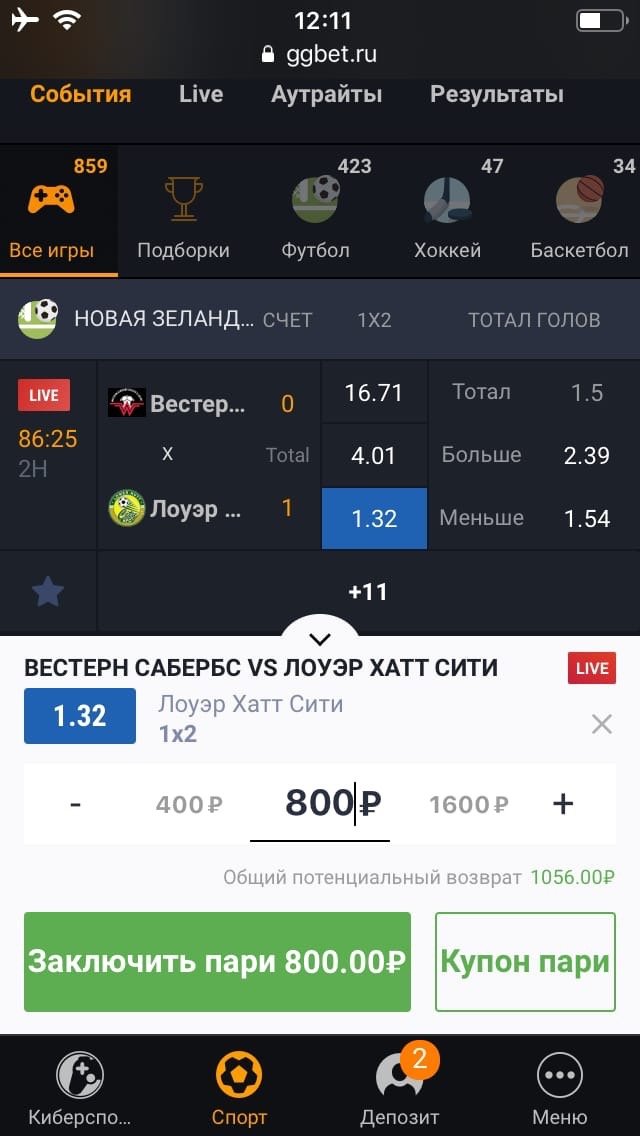
Task: Pick the draw odds 4.01
Action: [x=374, y=456]
